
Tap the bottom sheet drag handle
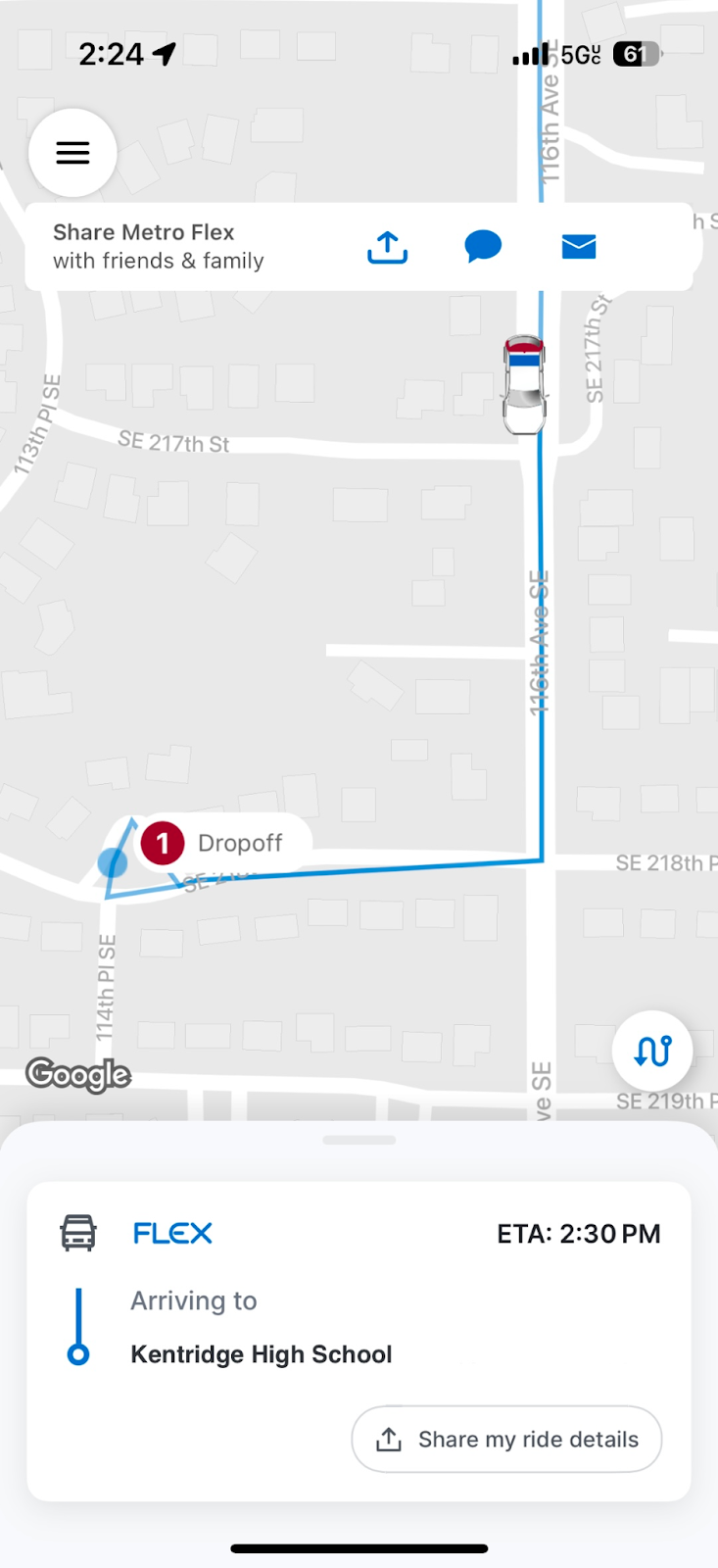359,1140
